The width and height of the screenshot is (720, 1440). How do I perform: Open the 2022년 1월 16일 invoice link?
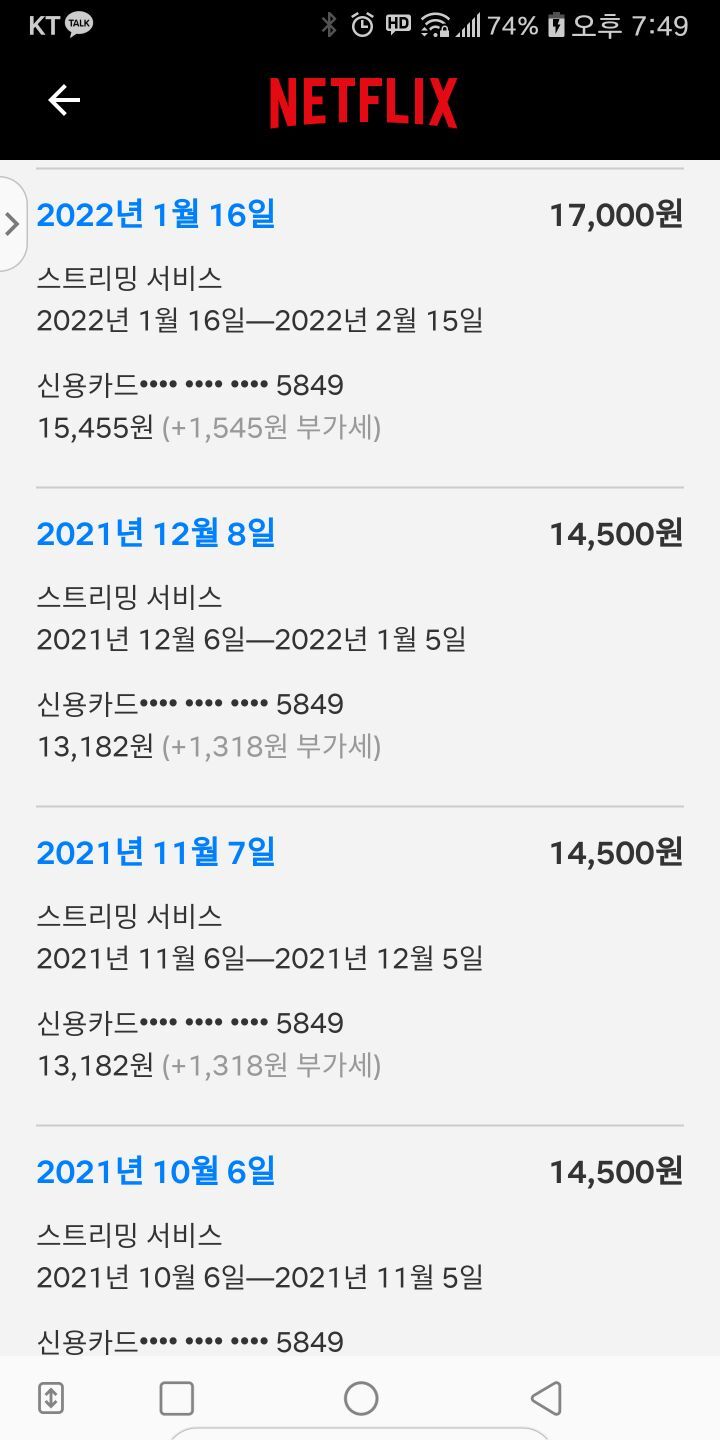(156, 215)
